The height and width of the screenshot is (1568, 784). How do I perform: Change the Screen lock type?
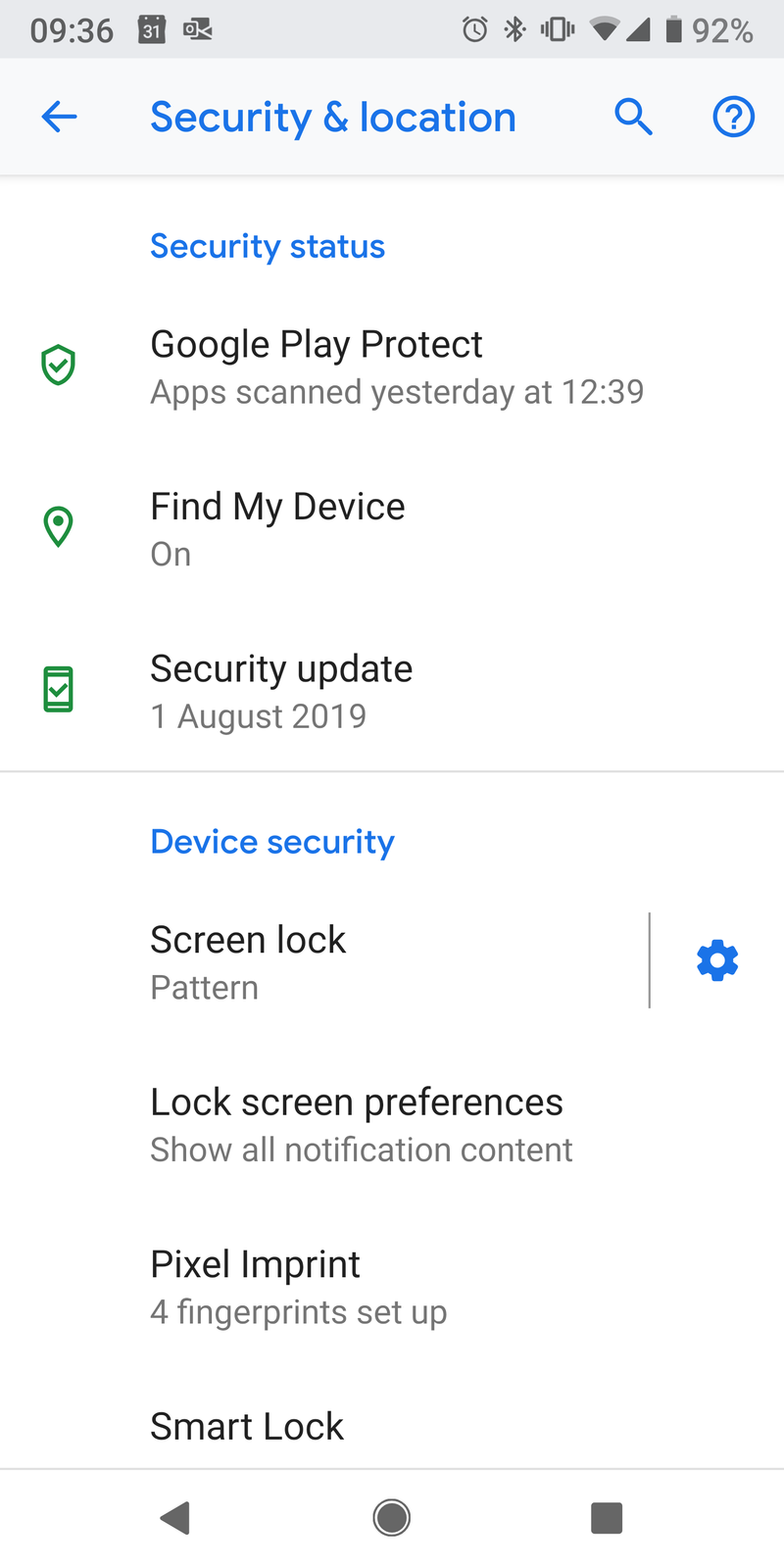(323, 961)
